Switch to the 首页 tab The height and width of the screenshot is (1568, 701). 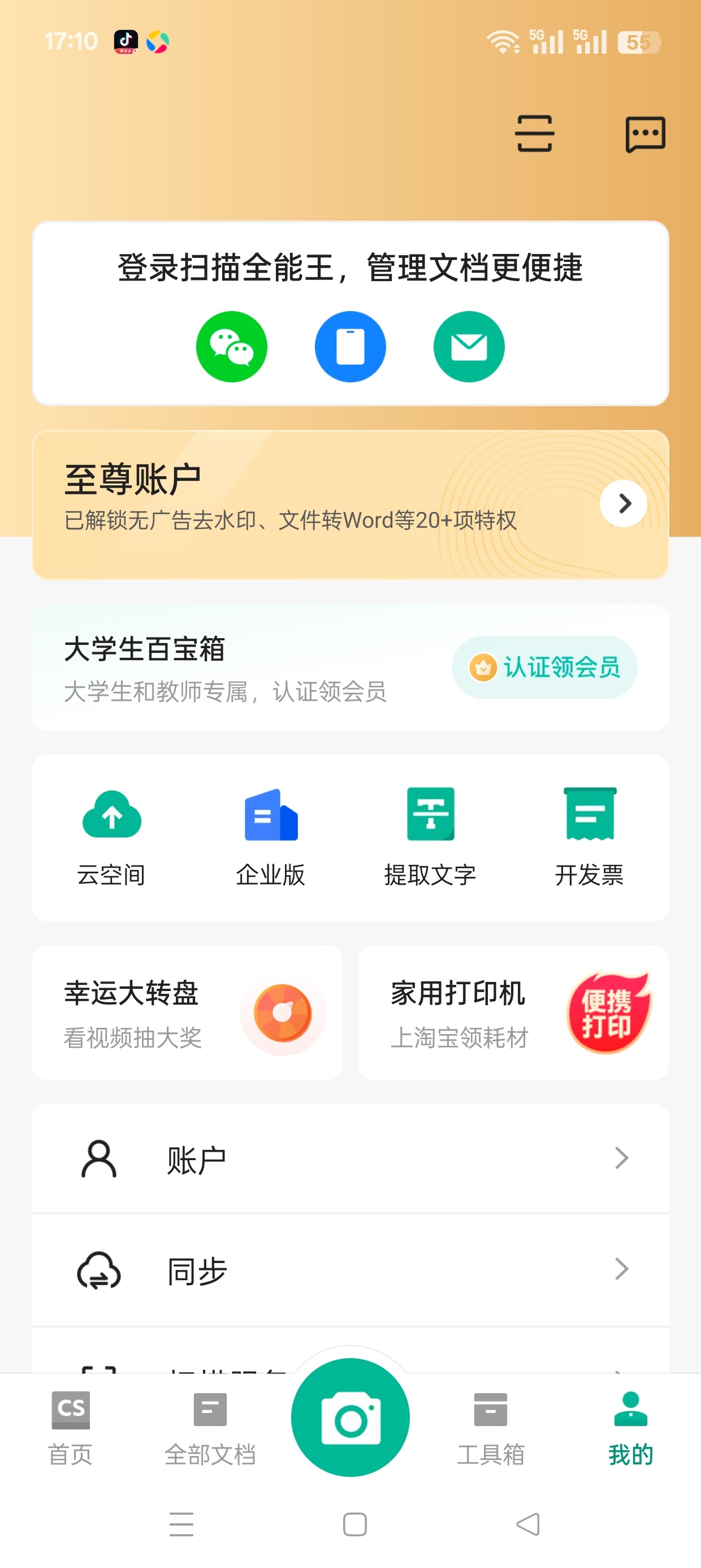tap(71, 1428)
